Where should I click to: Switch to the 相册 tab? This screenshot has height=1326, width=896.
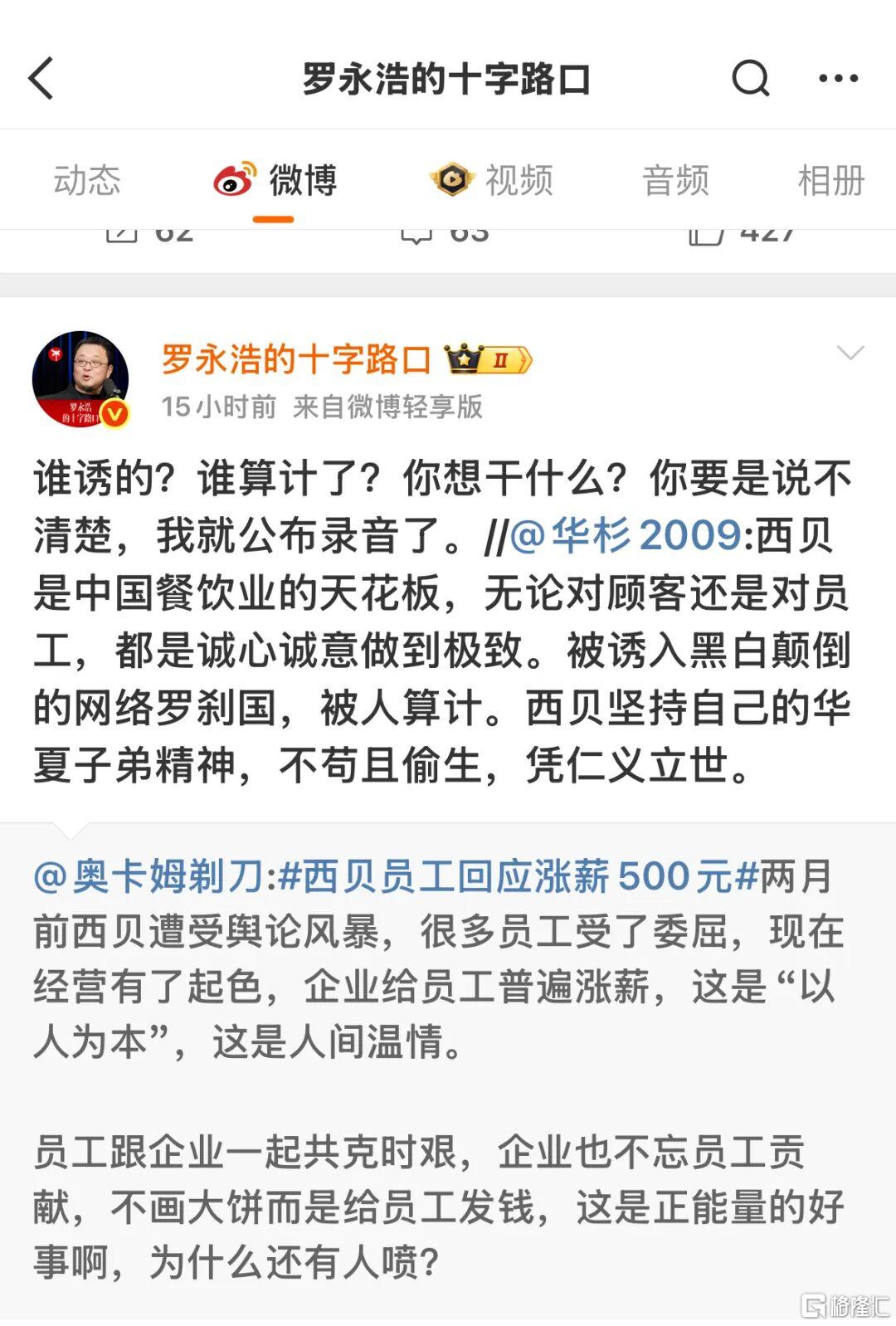click(x=830, y=180)
